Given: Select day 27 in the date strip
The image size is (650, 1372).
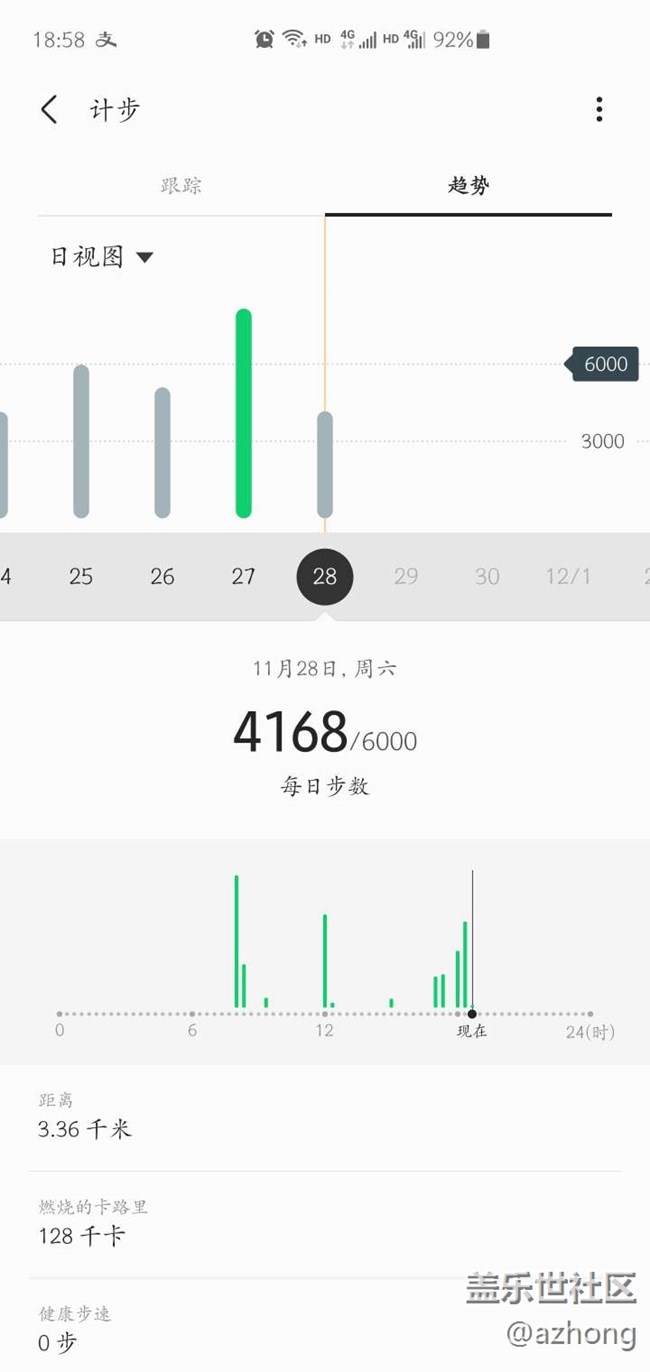Looking at the screenshot, I should coord(243,576).
